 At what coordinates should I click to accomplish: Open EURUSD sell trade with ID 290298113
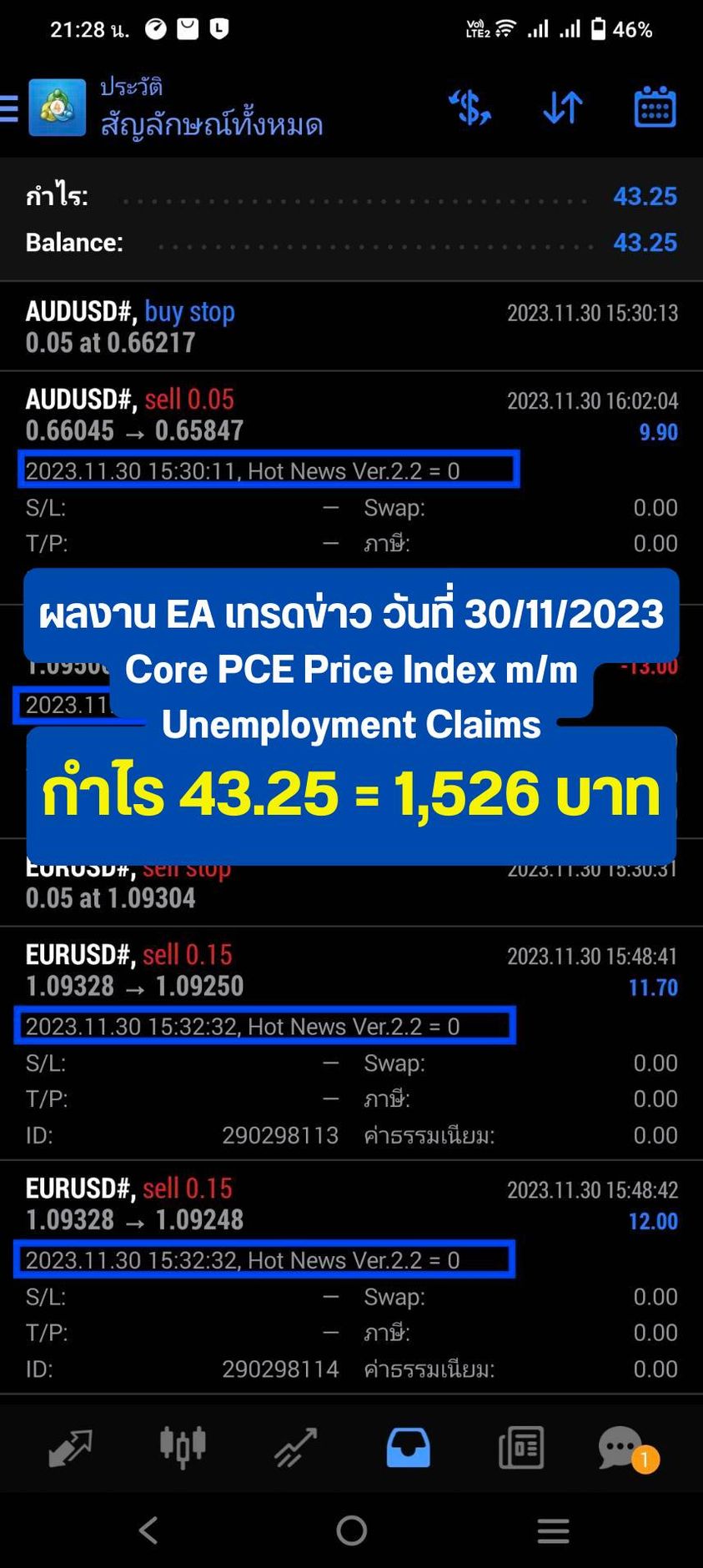pyautogui.click(x=351, y=1043)
